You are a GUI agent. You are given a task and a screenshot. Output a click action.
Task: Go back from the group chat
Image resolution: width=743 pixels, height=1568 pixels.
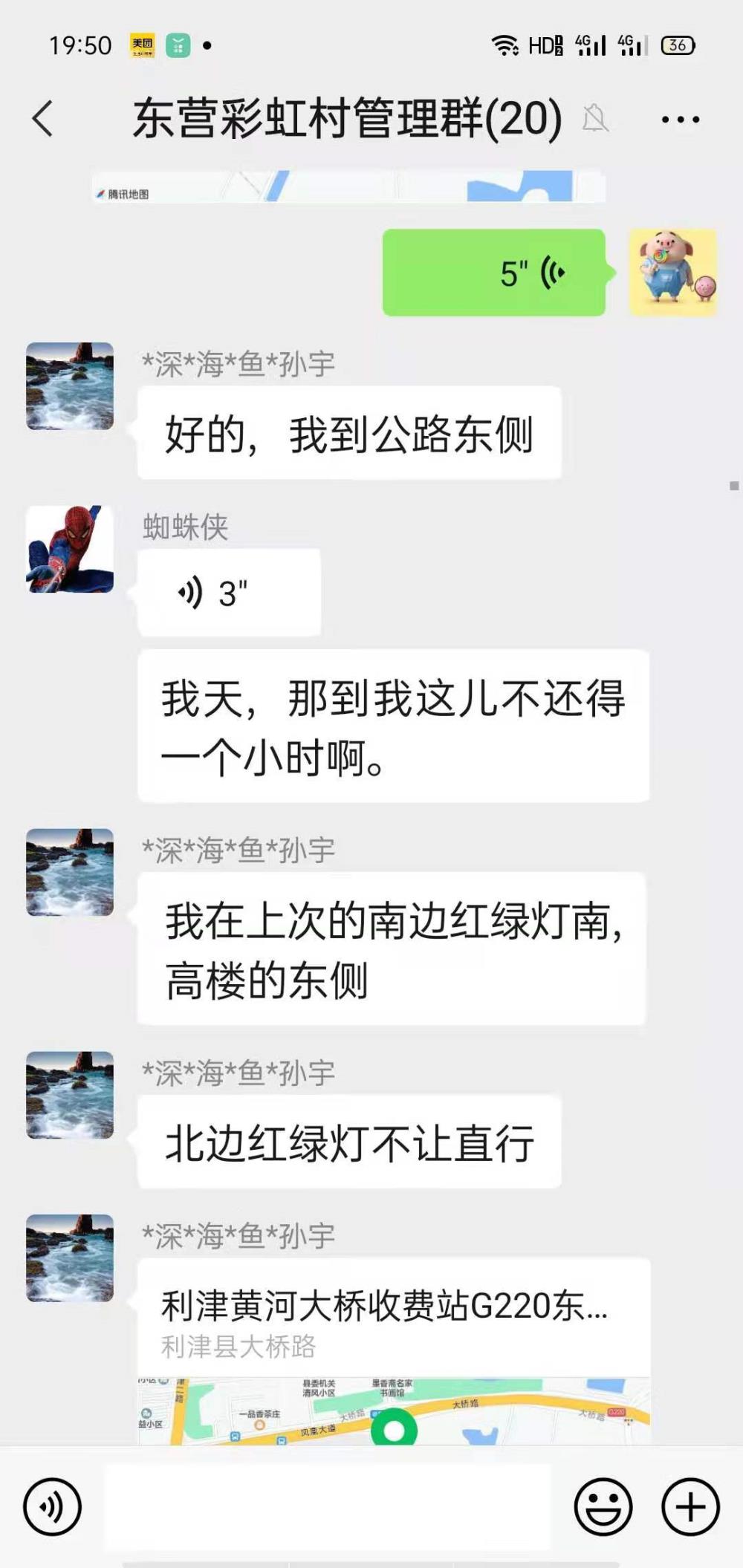pyautogui.click(x=43, y=119)
